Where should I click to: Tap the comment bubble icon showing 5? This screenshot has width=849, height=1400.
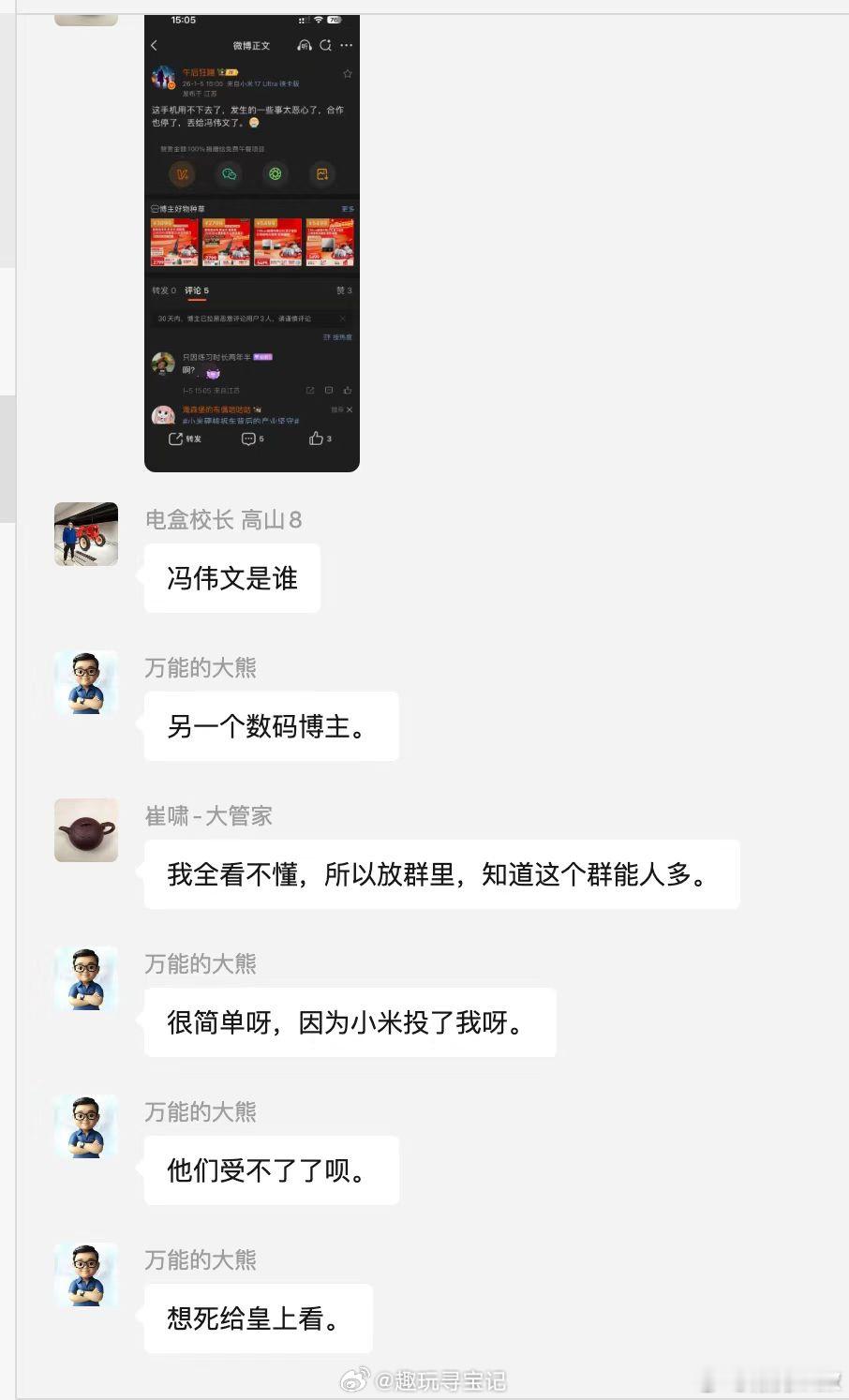pos(251,439)
